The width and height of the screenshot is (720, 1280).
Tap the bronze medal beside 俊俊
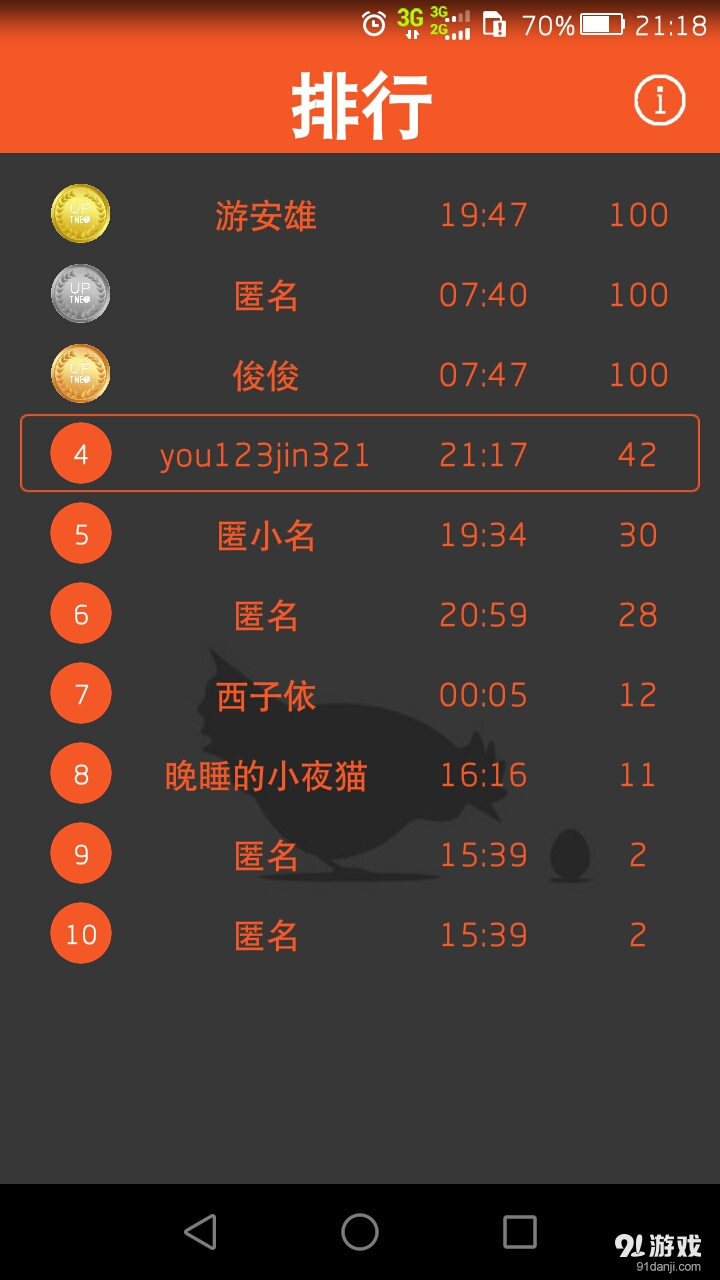[x=80, y=373]
